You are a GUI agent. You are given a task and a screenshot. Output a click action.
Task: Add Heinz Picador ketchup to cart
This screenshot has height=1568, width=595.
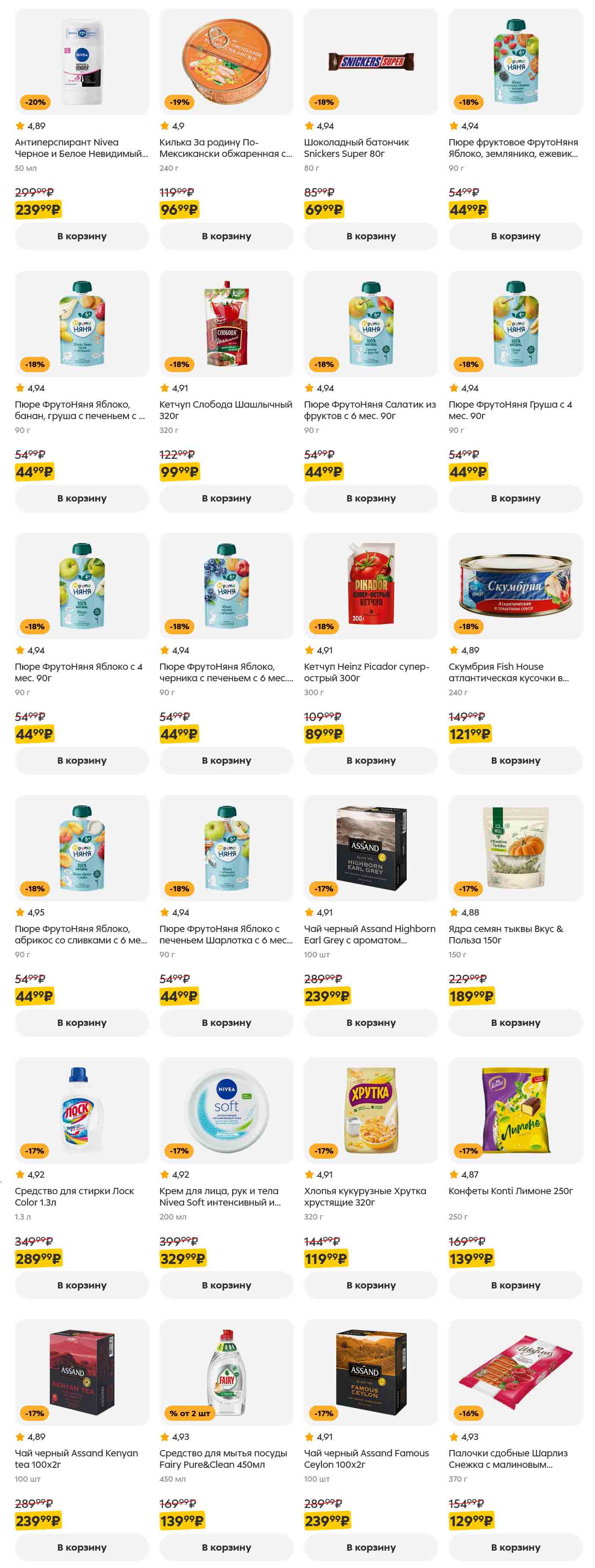pos(370,761)
